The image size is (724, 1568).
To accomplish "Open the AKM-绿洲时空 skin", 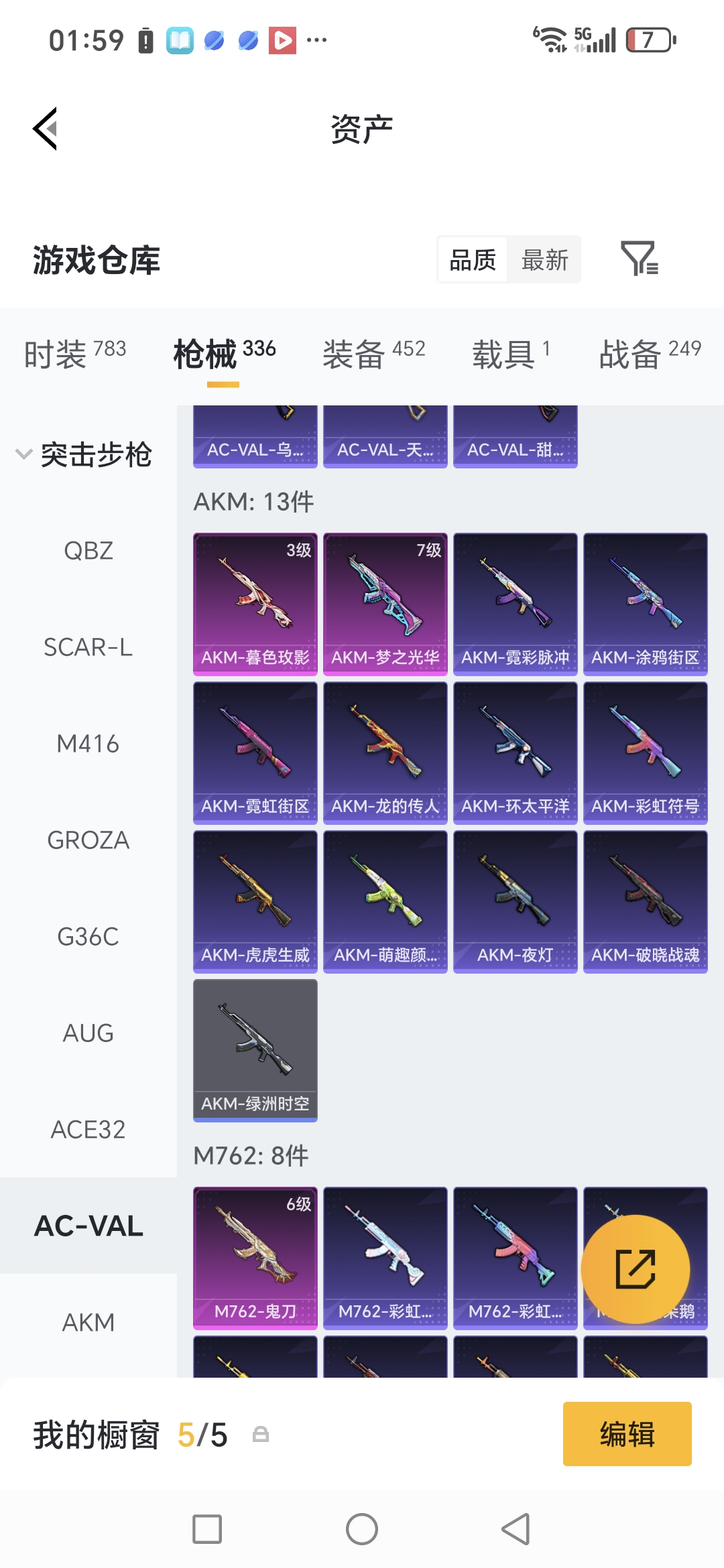I will point(255,1050).
